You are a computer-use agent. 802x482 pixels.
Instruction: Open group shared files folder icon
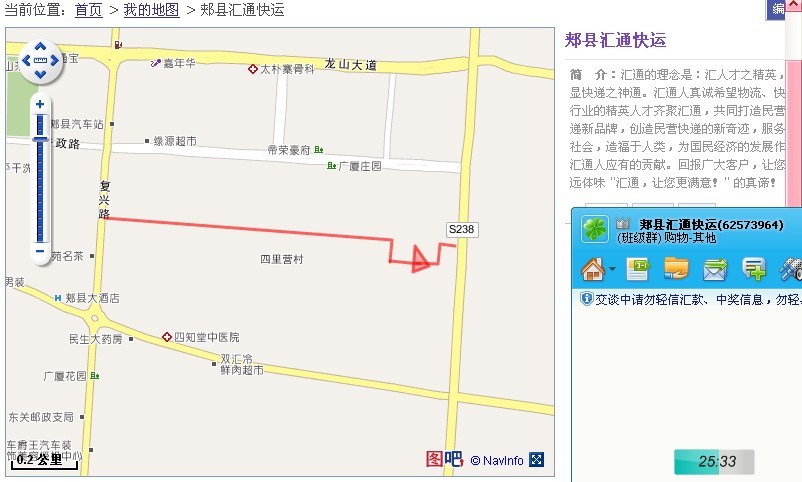point(676,268)
